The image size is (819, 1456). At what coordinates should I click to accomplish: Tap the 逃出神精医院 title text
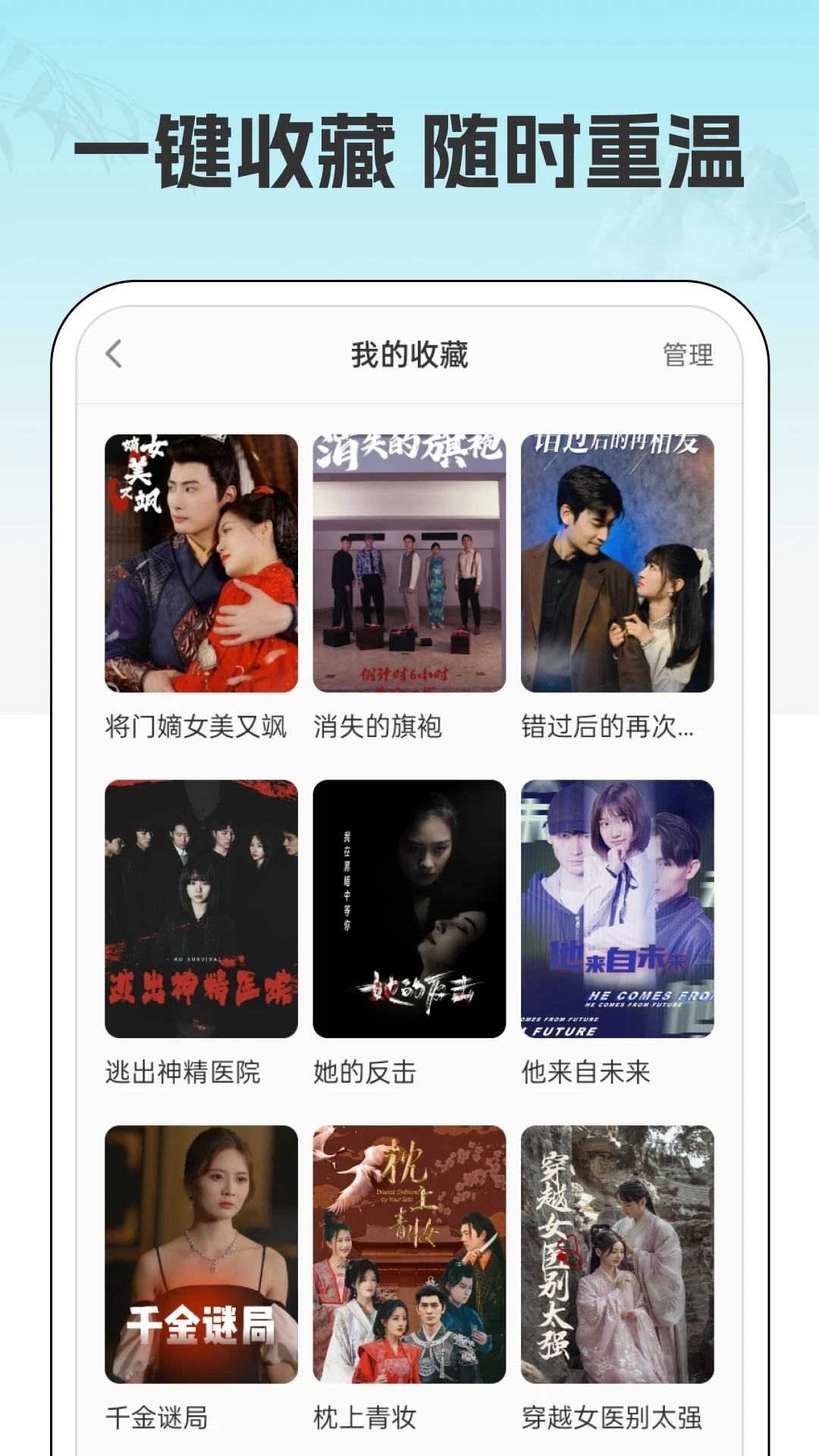(x=184, y=1072)
